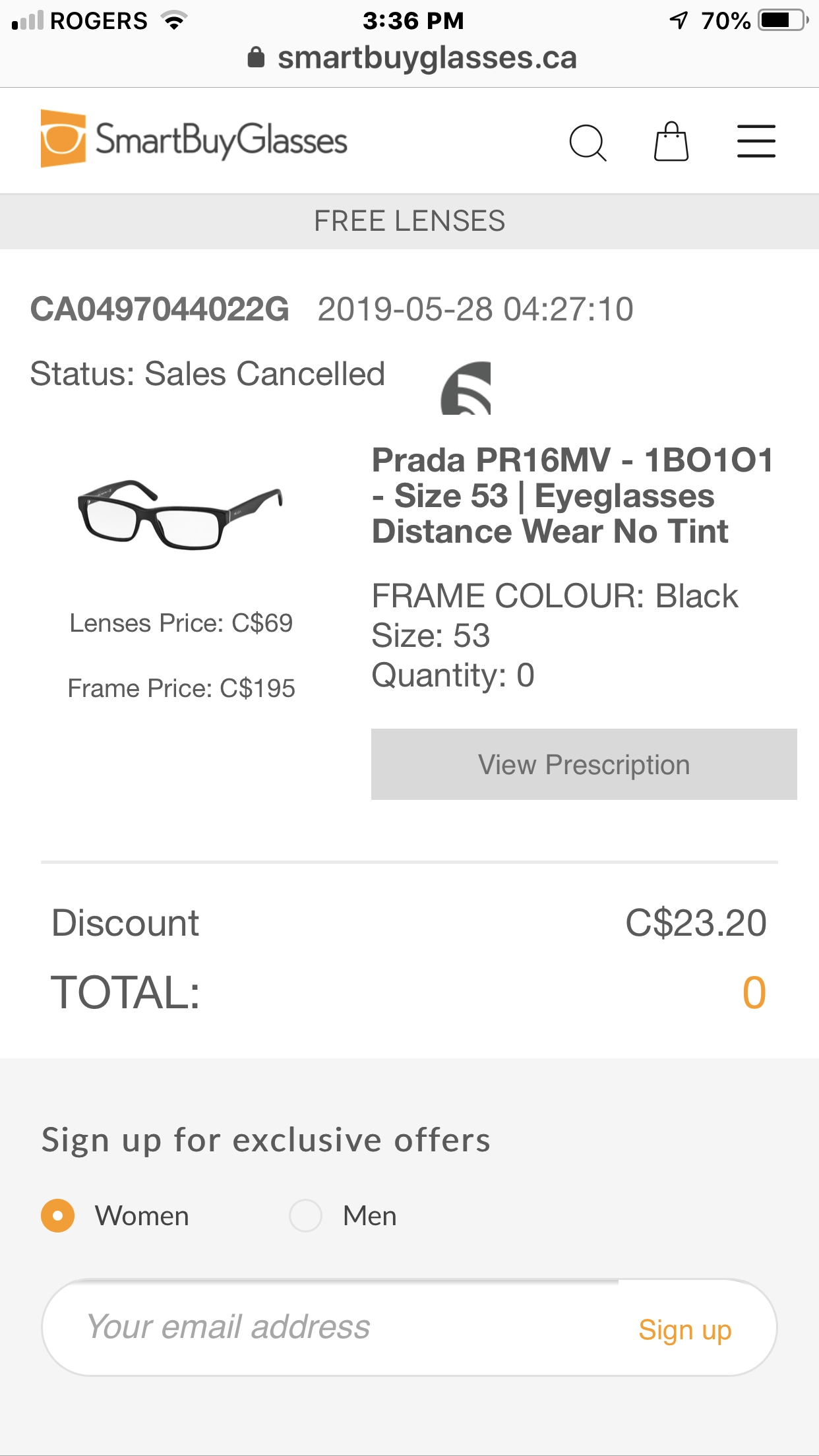
Task: Select the Women radio button
Action: (58, 1215)
